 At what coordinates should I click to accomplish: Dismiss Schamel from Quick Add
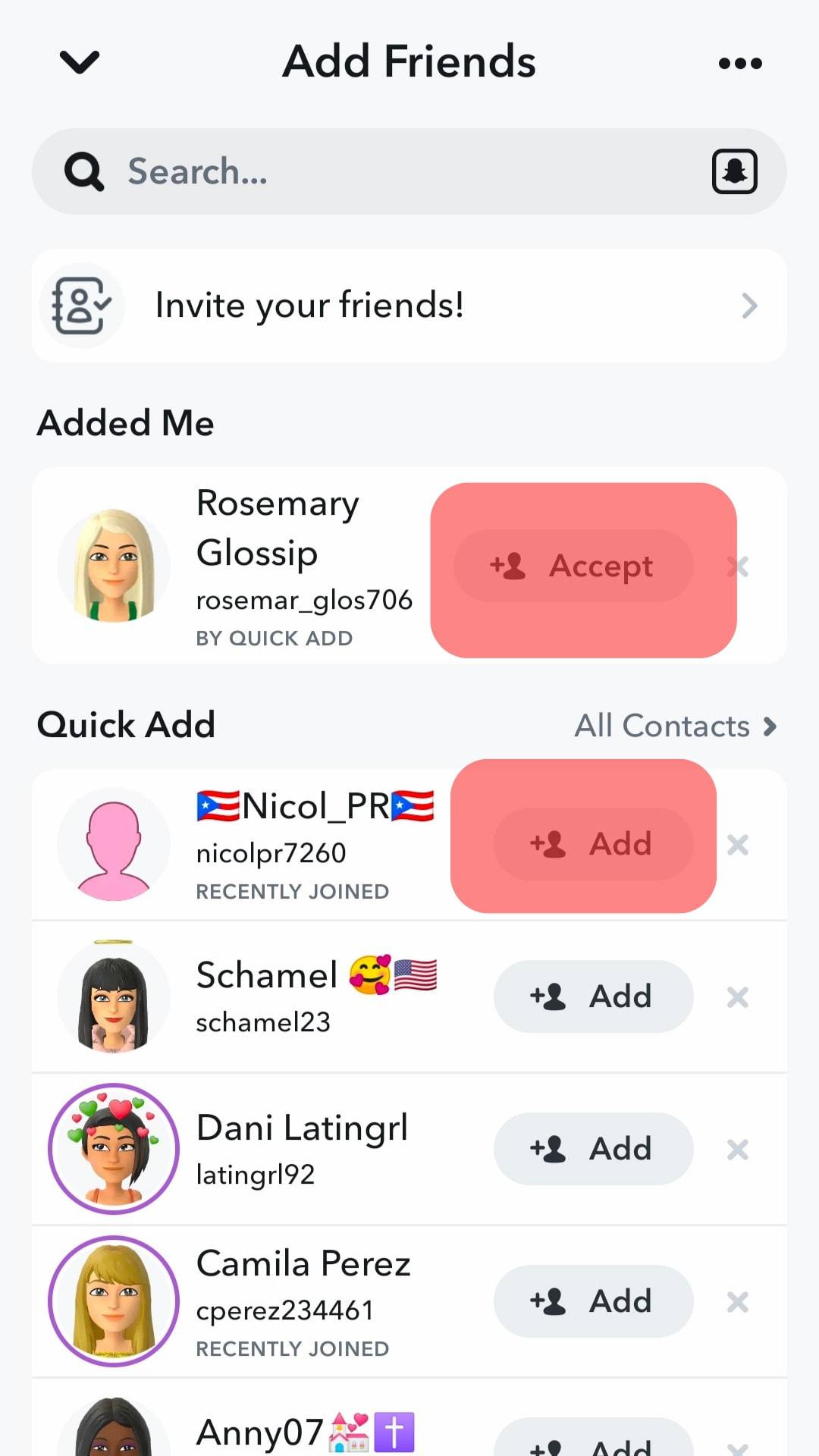click(x=737, y=996)
